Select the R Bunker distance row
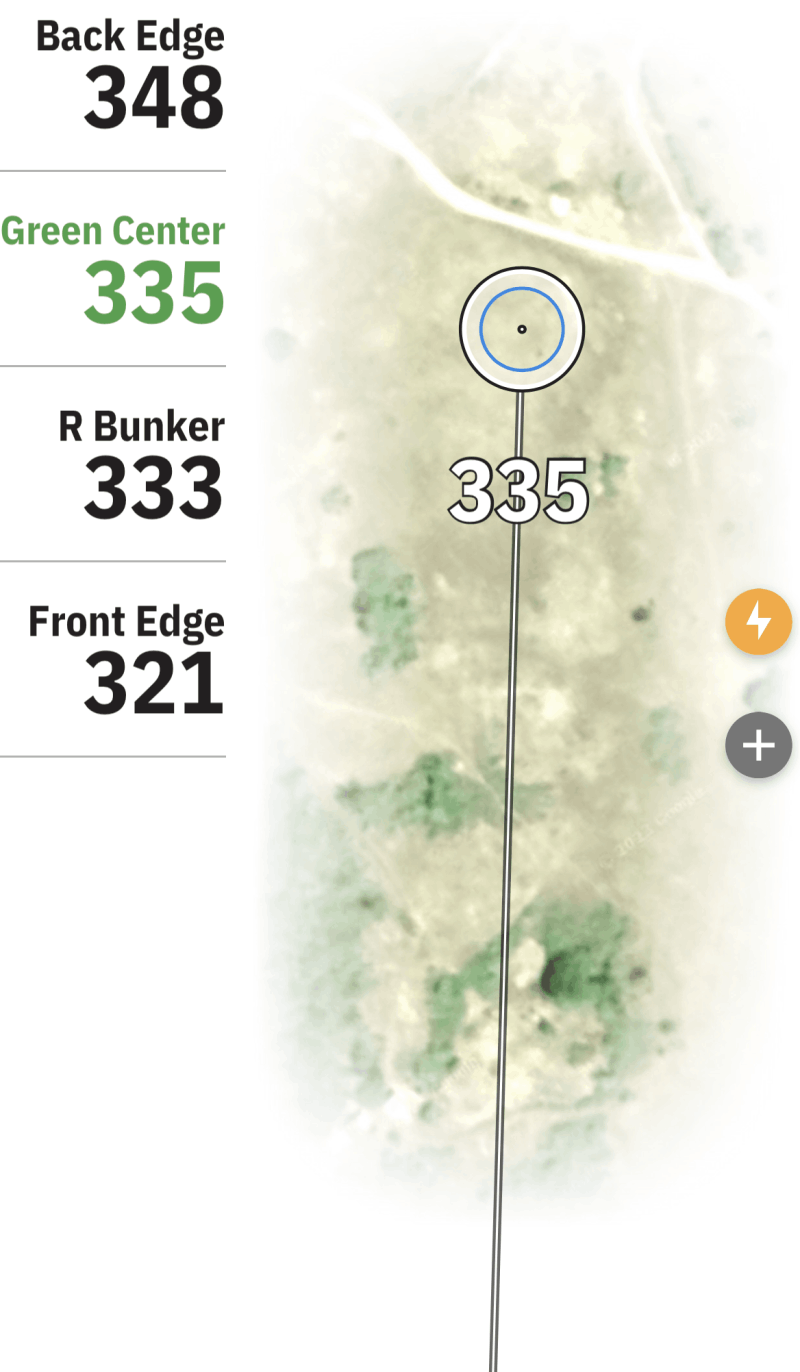 click(113, 464)
